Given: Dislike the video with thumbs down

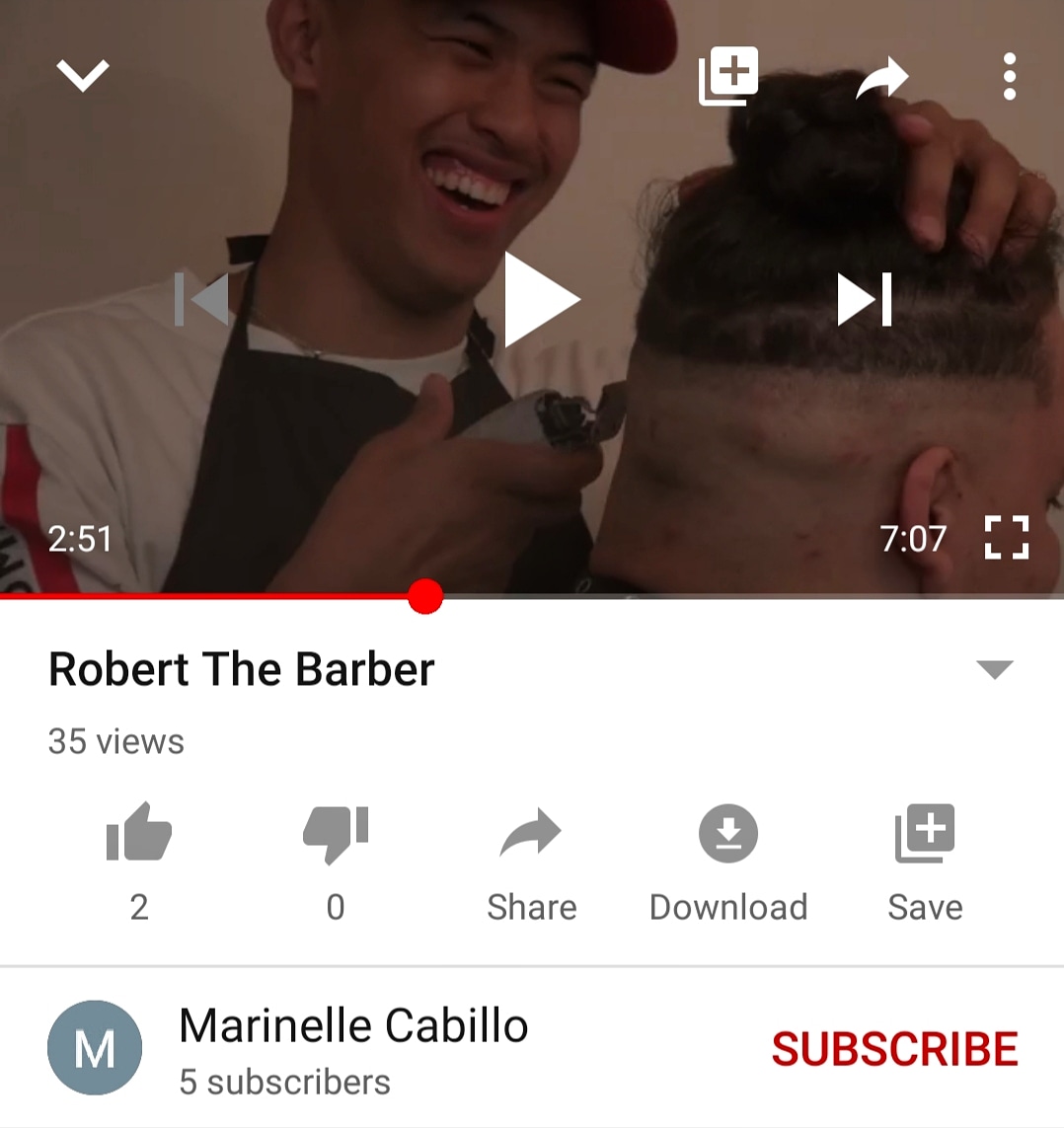Looking at the screenshot, I should point(336,834).
